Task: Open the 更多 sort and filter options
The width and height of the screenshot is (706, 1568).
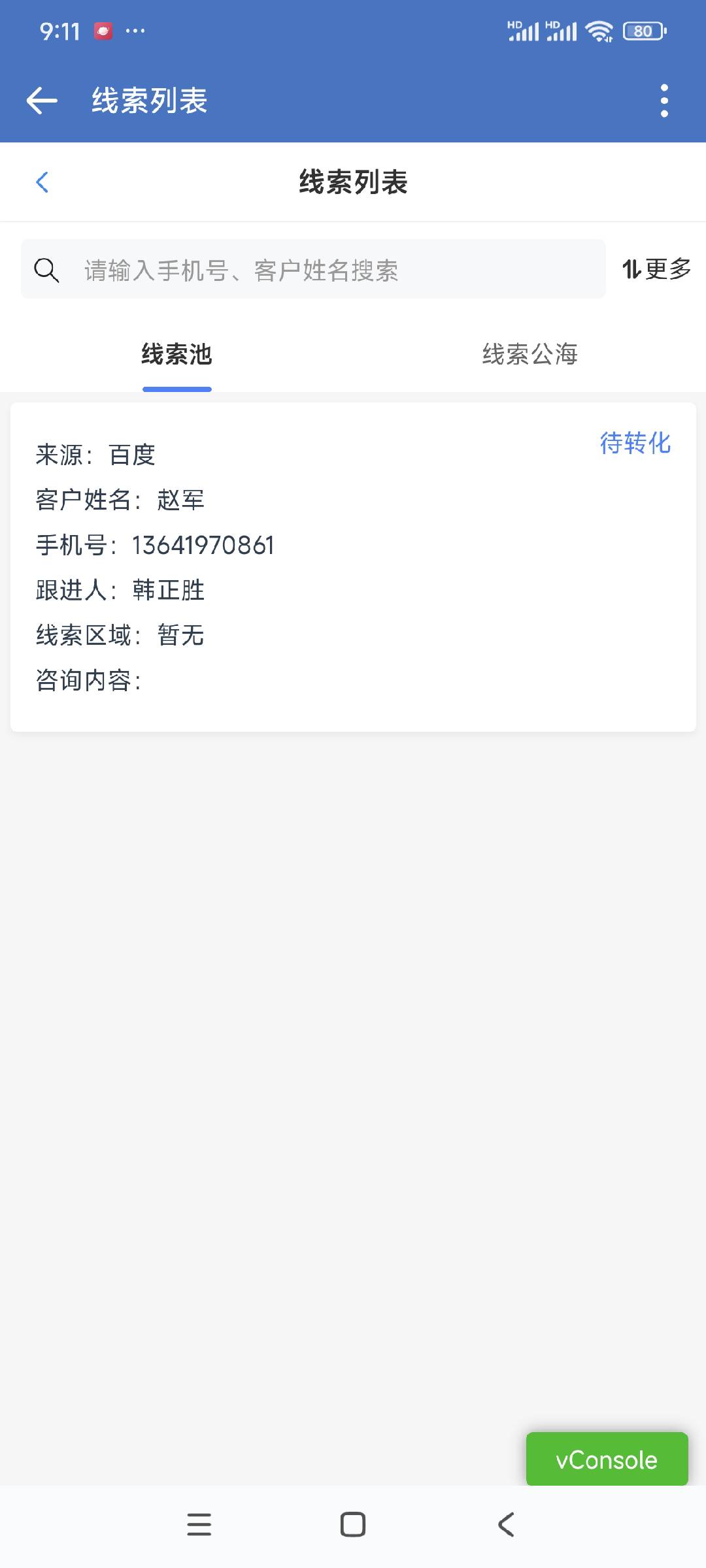Action: coord(656,269)
